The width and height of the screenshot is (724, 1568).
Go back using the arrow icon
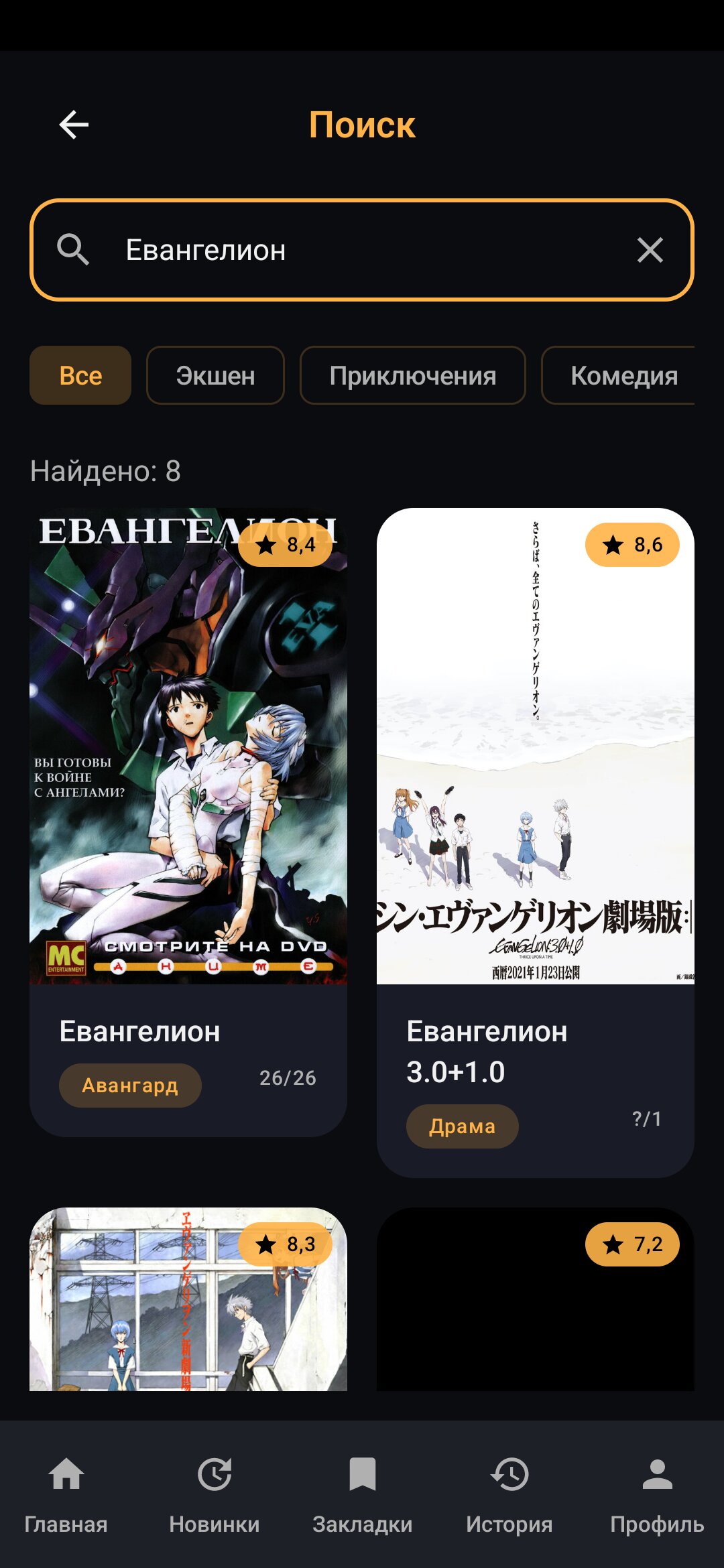[x=74, y=125]
